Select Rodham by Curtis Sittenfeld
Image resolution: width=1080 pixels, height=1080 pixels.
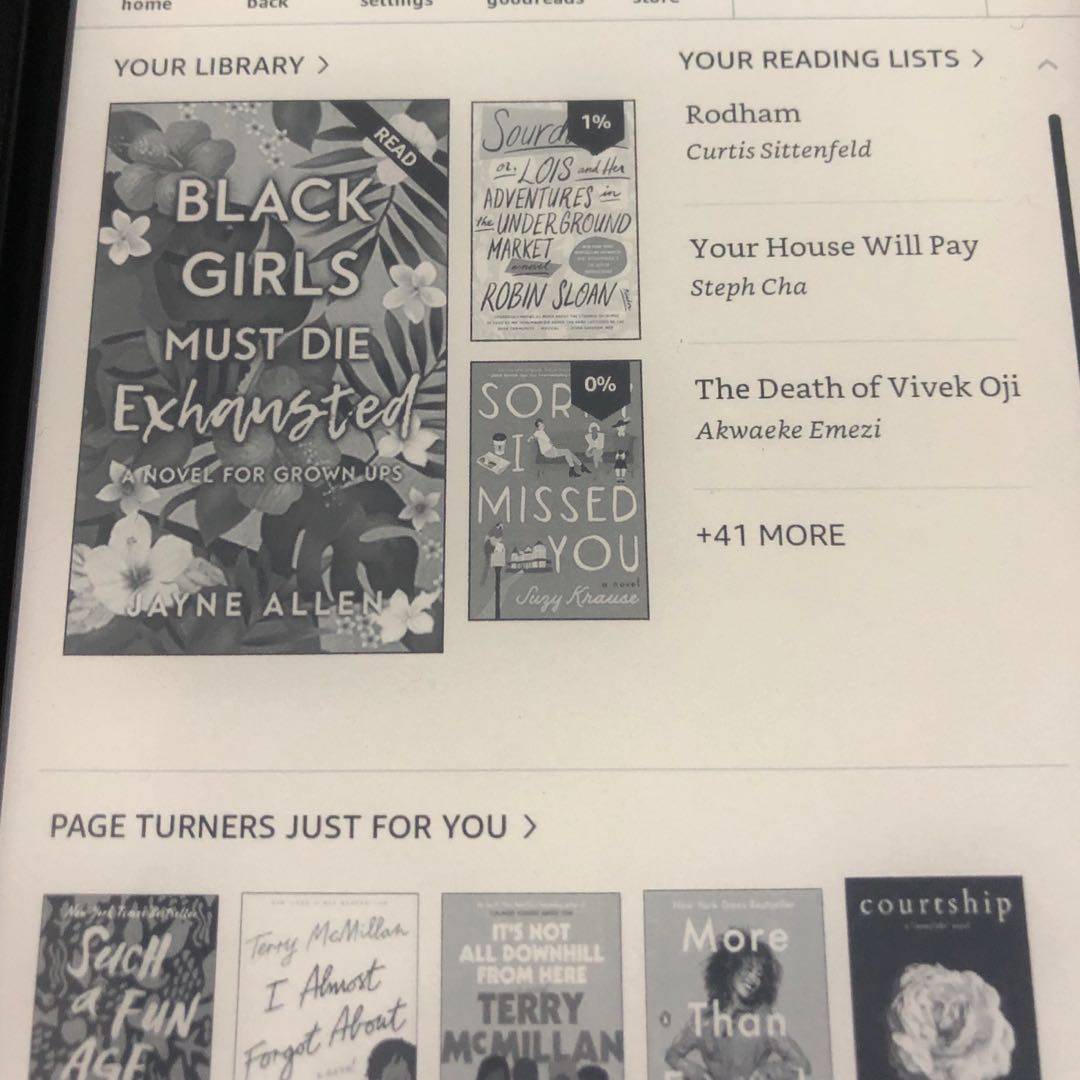click(778, 131)
